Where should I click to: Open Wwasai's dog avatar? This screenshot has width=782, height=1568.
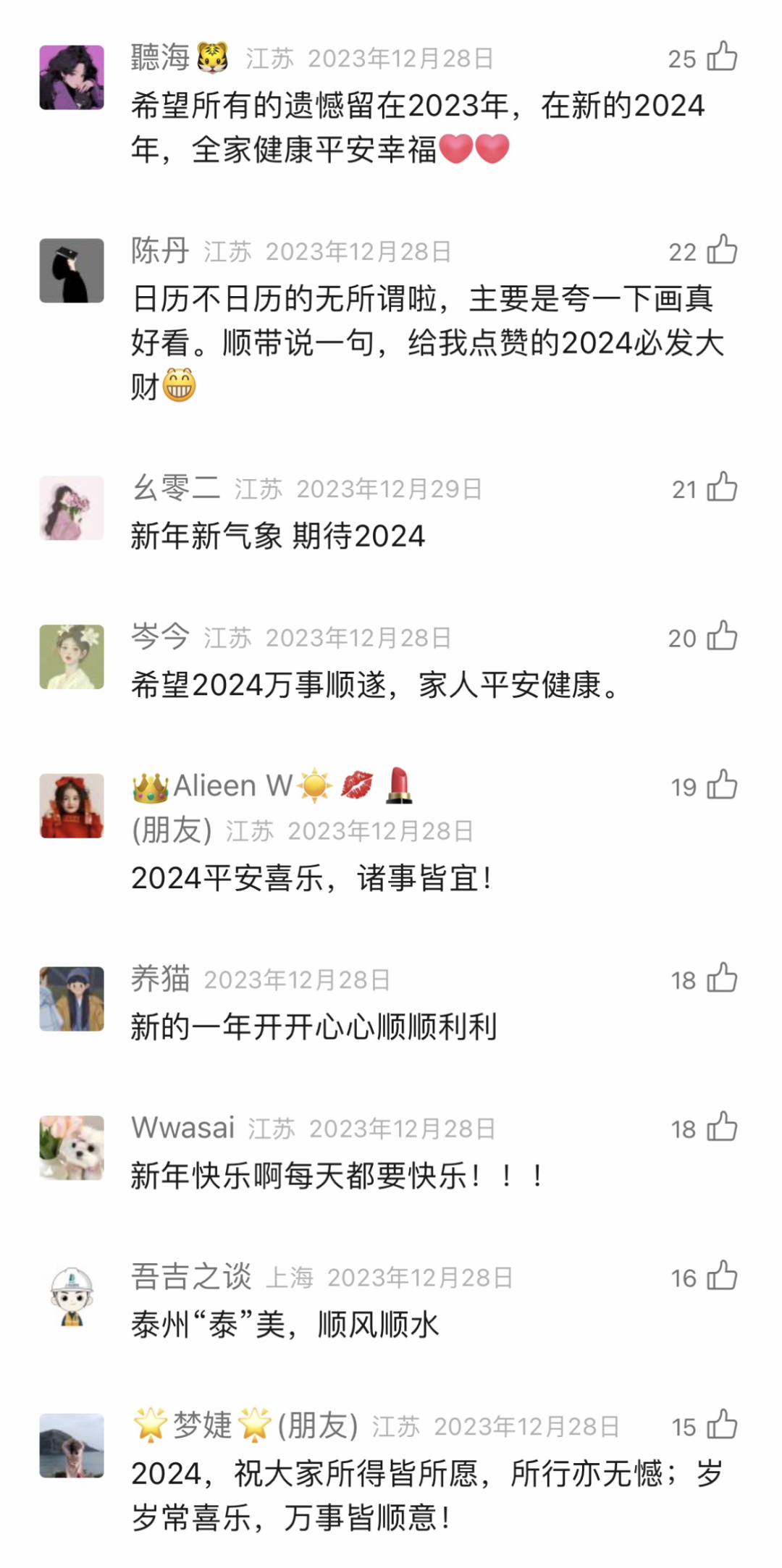pyautogui.click(x=72, y=1147)
